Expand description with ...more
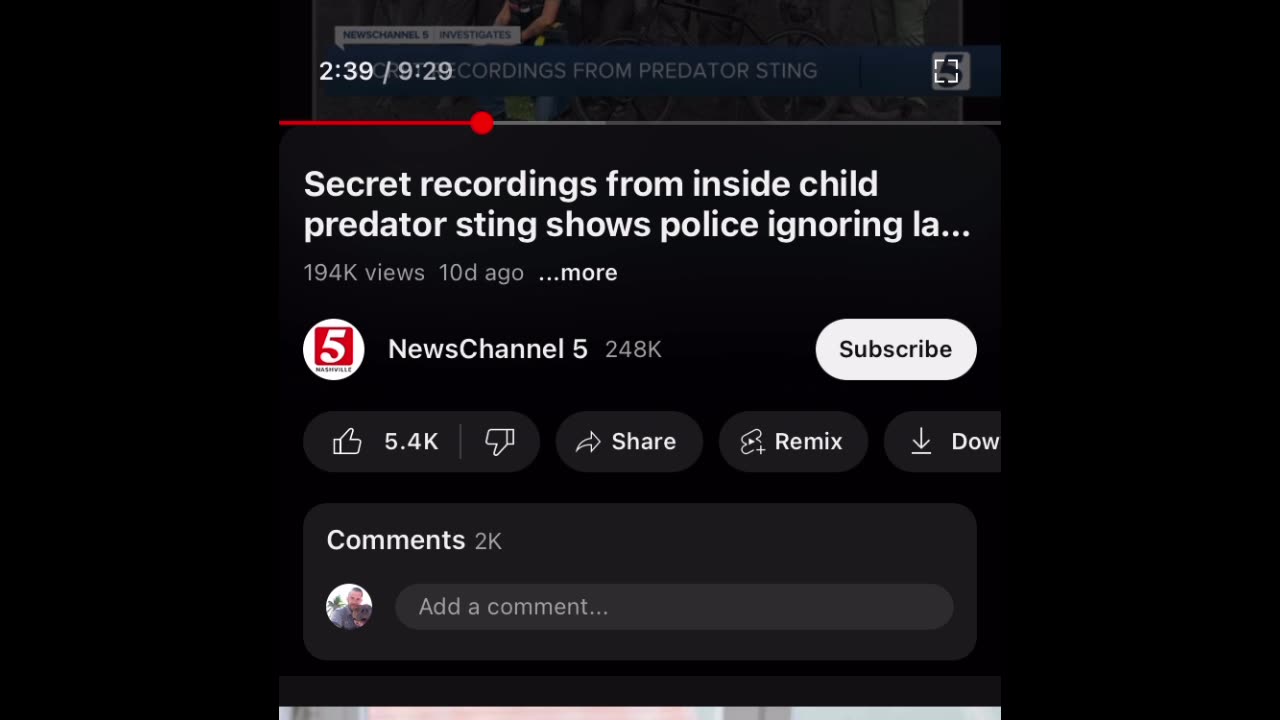Image resolution: width=1280 pixels, height=720 pixels. pos(578,273)
